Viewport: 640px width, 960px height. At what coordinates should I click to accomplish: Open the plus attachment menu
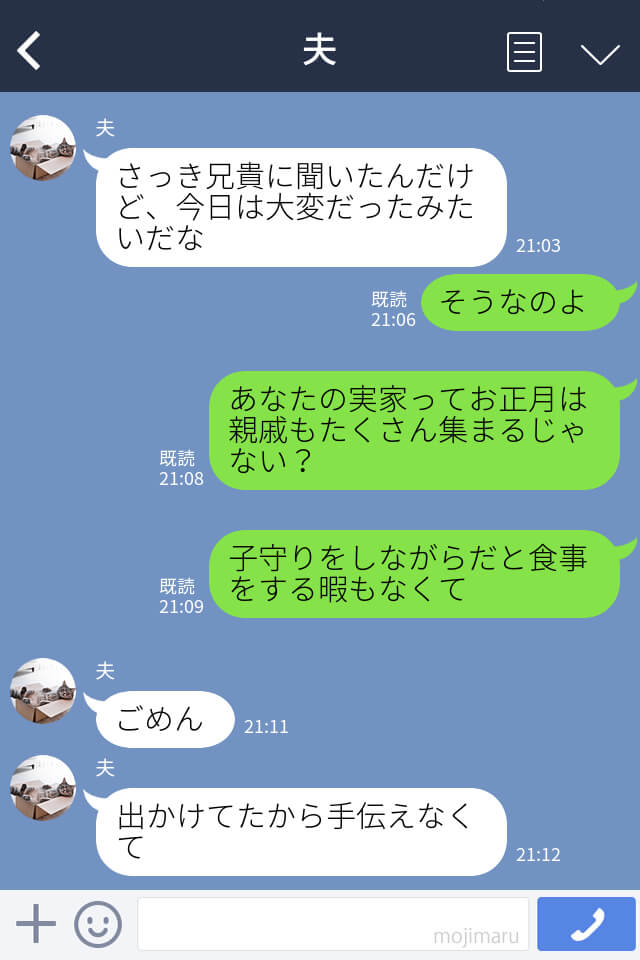pos(36,924)
